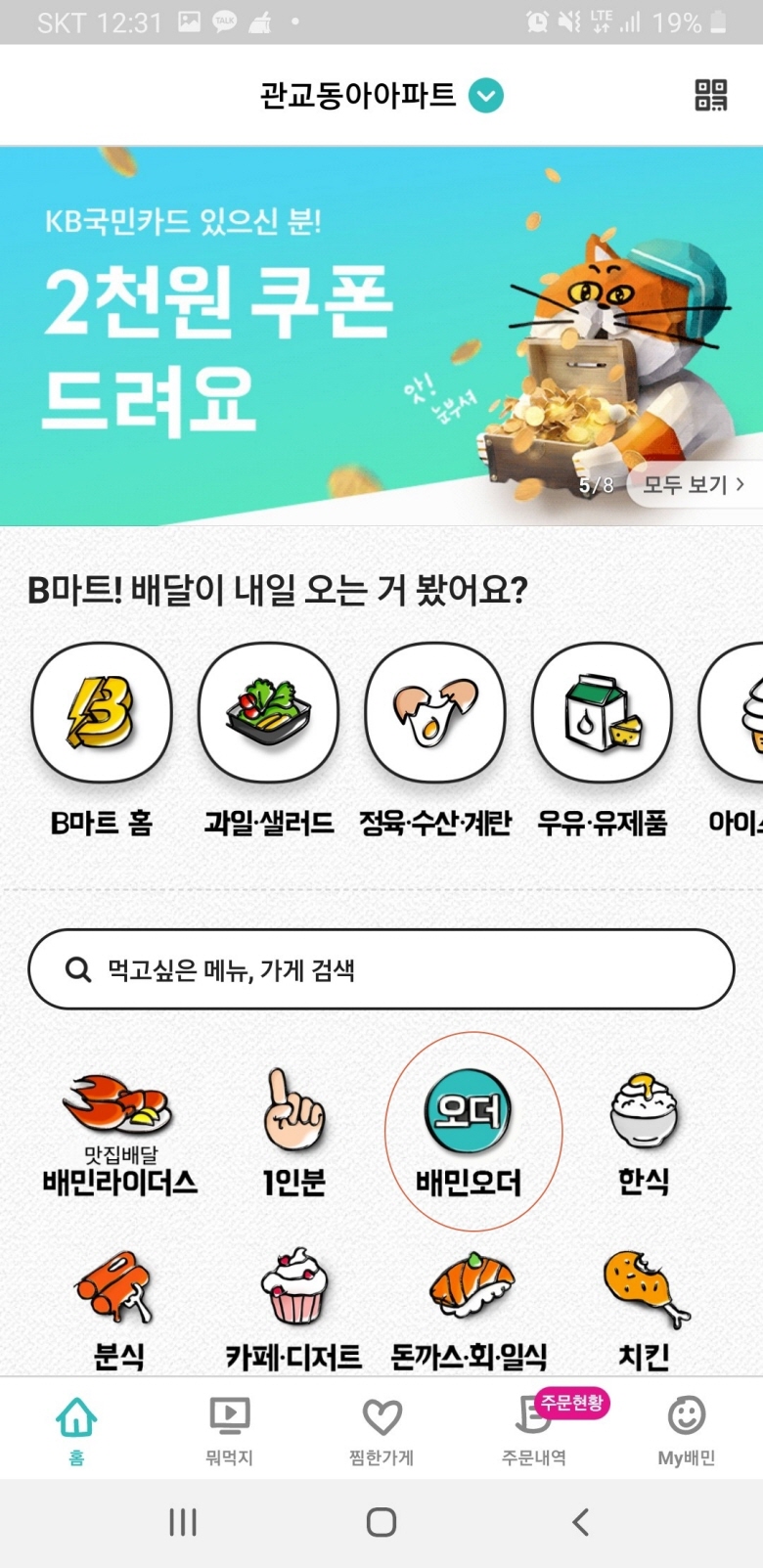Tap the 먹고싶은 메뉴, 가게 검색 field
Screen dimensions: 763x1568
381,969
